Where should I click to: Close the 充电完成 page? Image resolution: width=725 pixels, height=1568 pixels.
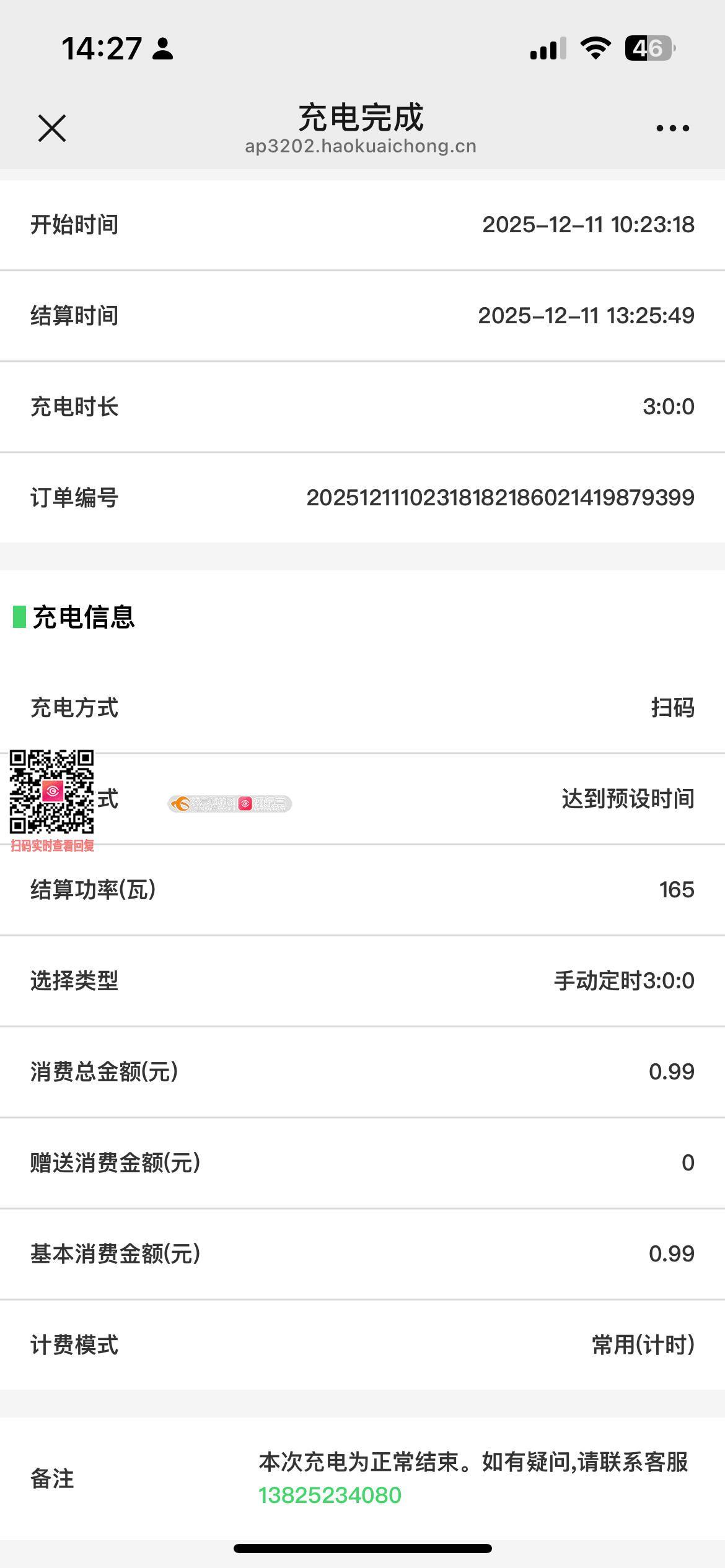(52, 128)
